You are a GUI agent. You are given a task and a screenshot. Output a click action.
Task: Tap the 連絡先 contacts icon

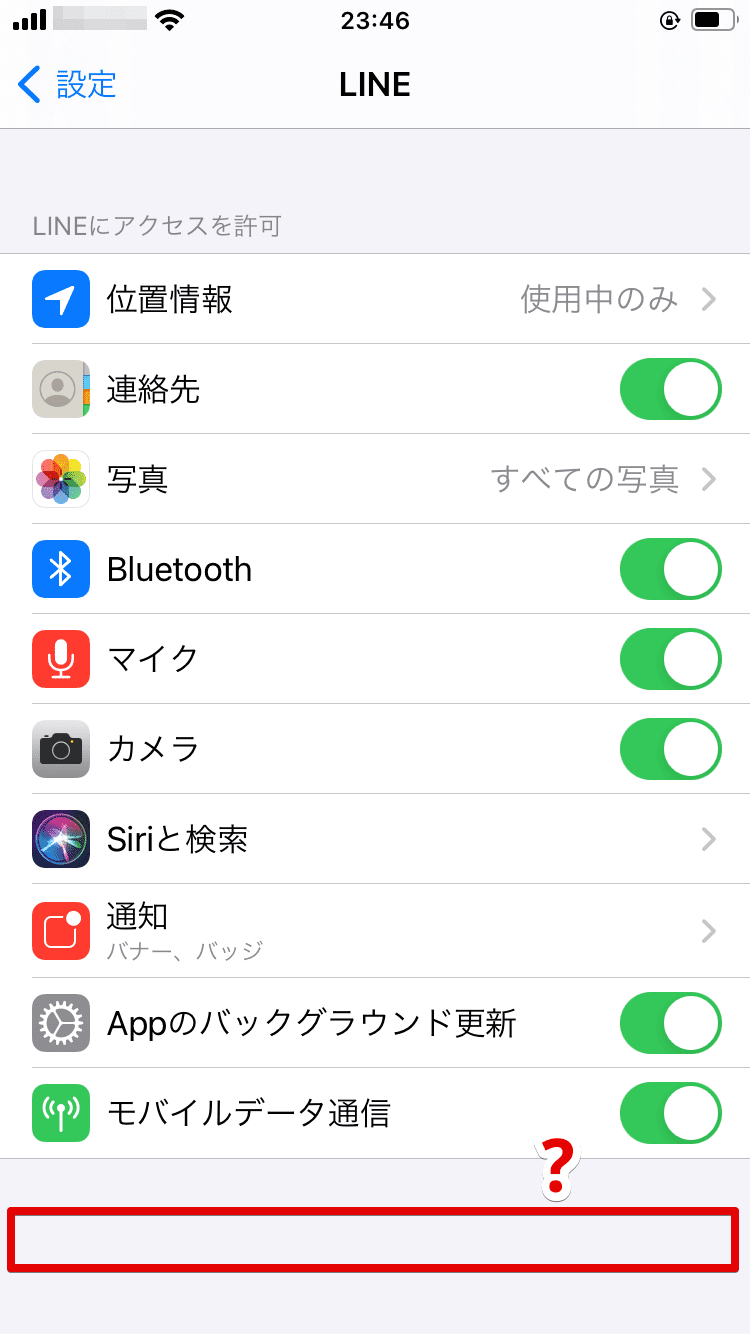tap(61, 388)
